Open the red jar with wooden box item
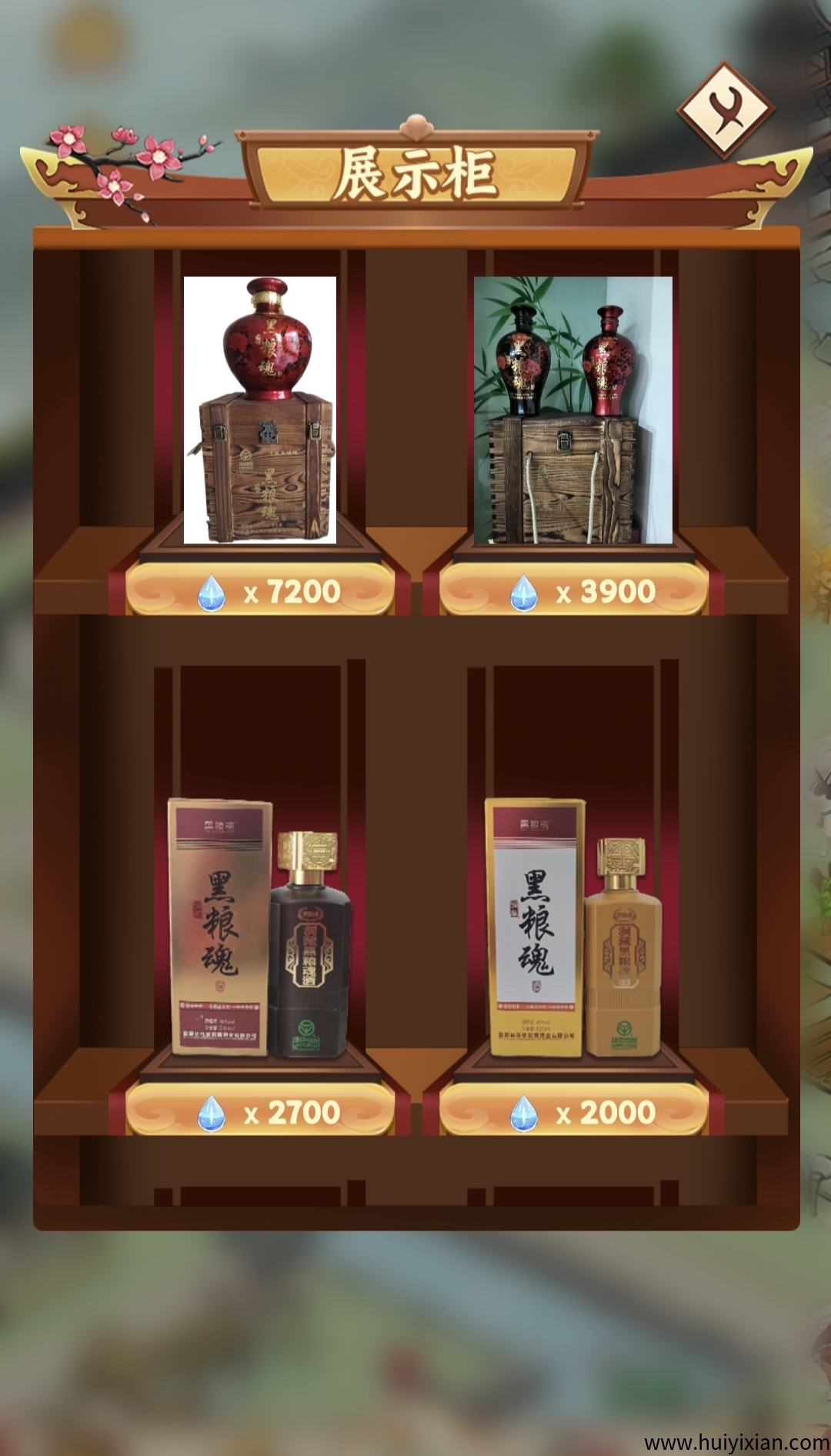 coord(260,410)
